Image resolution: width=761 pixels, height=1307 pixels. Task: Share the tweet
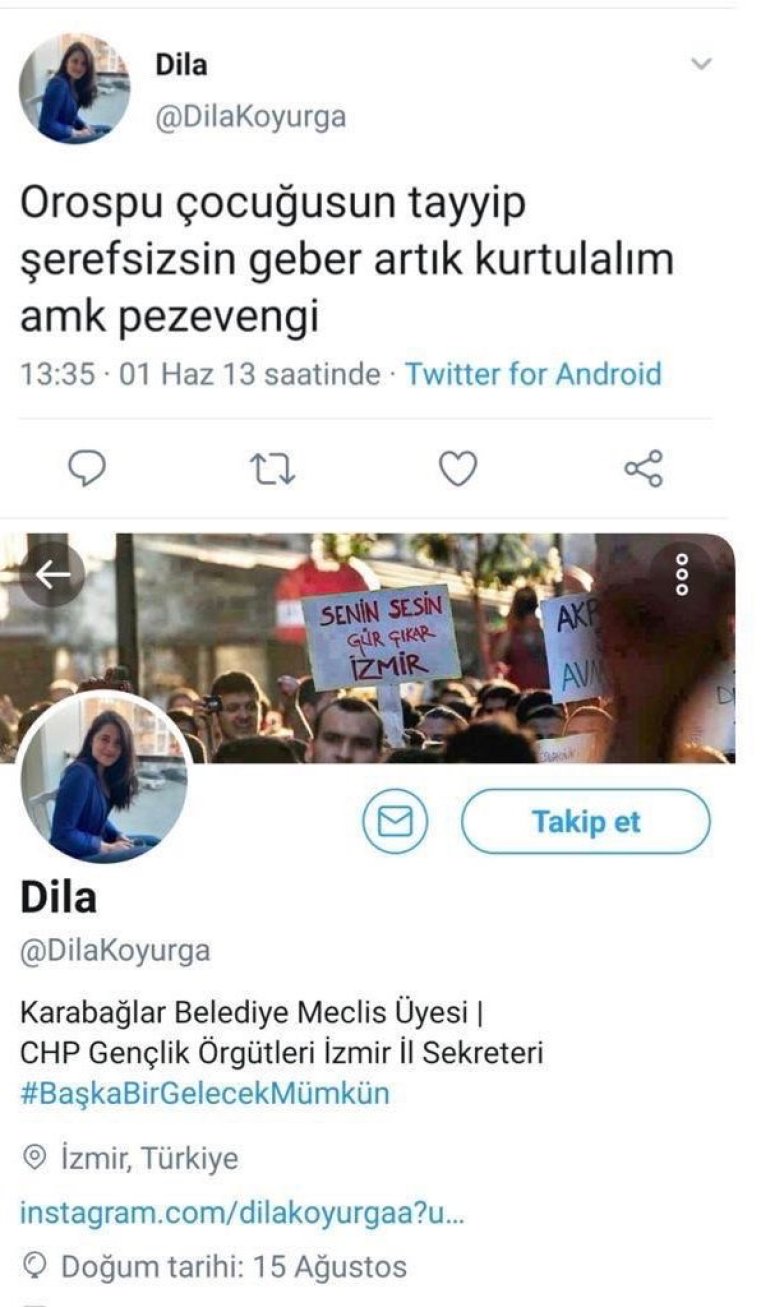[x=643, y=468]
